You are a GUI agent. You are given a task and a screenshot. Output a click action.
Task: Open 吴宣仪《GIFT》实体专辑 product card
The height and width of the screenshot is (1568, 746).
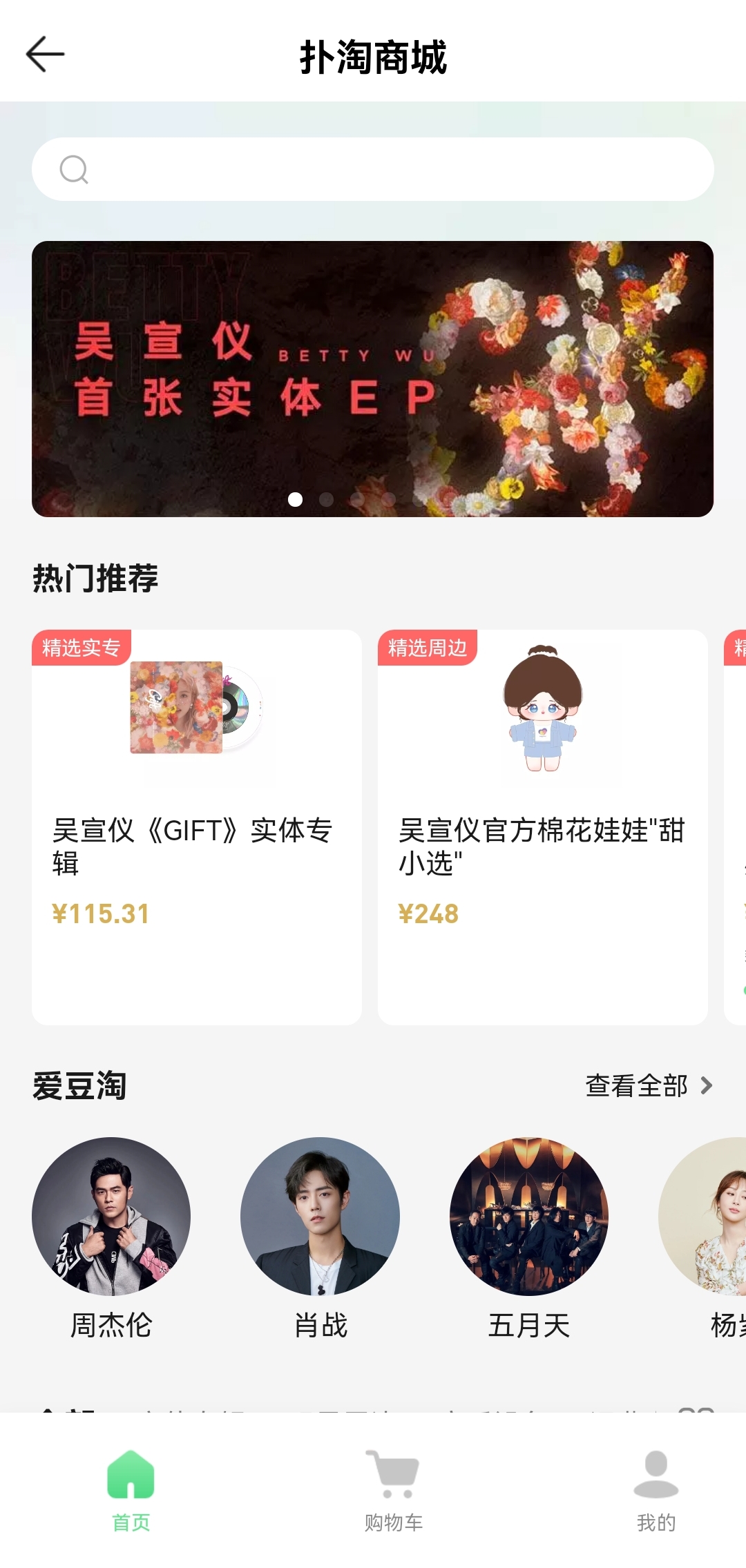tap(197, 826)
